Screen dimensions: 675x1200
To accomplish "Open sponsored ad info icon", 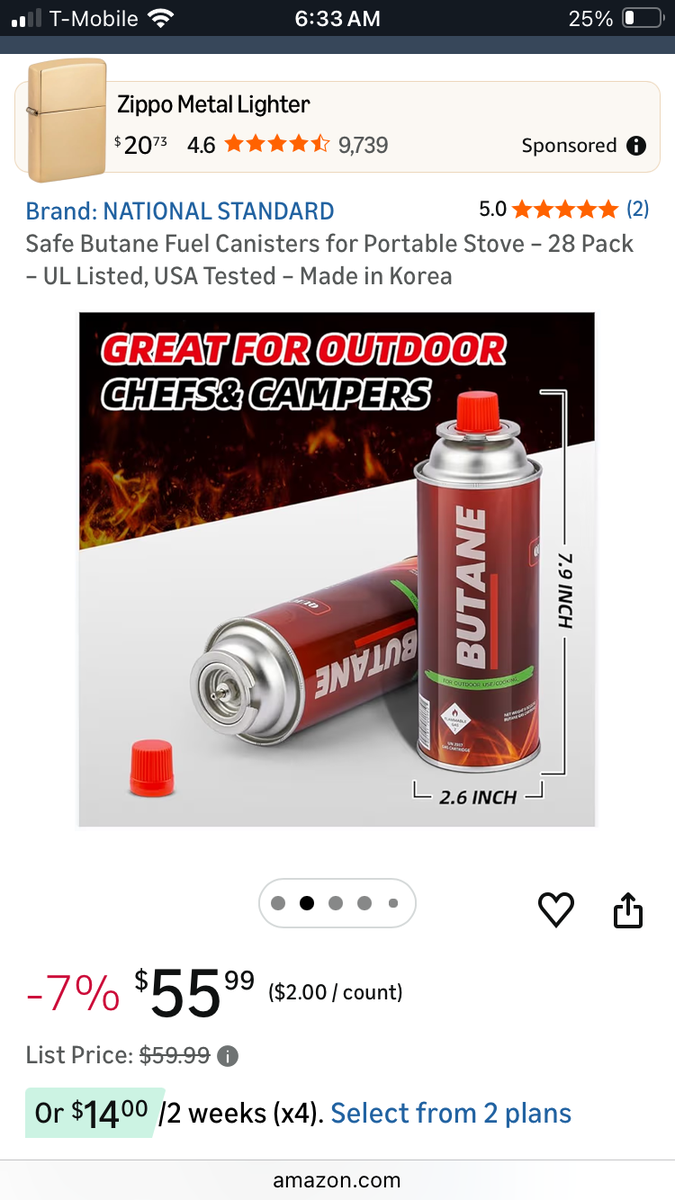I will tap(636, 146).
